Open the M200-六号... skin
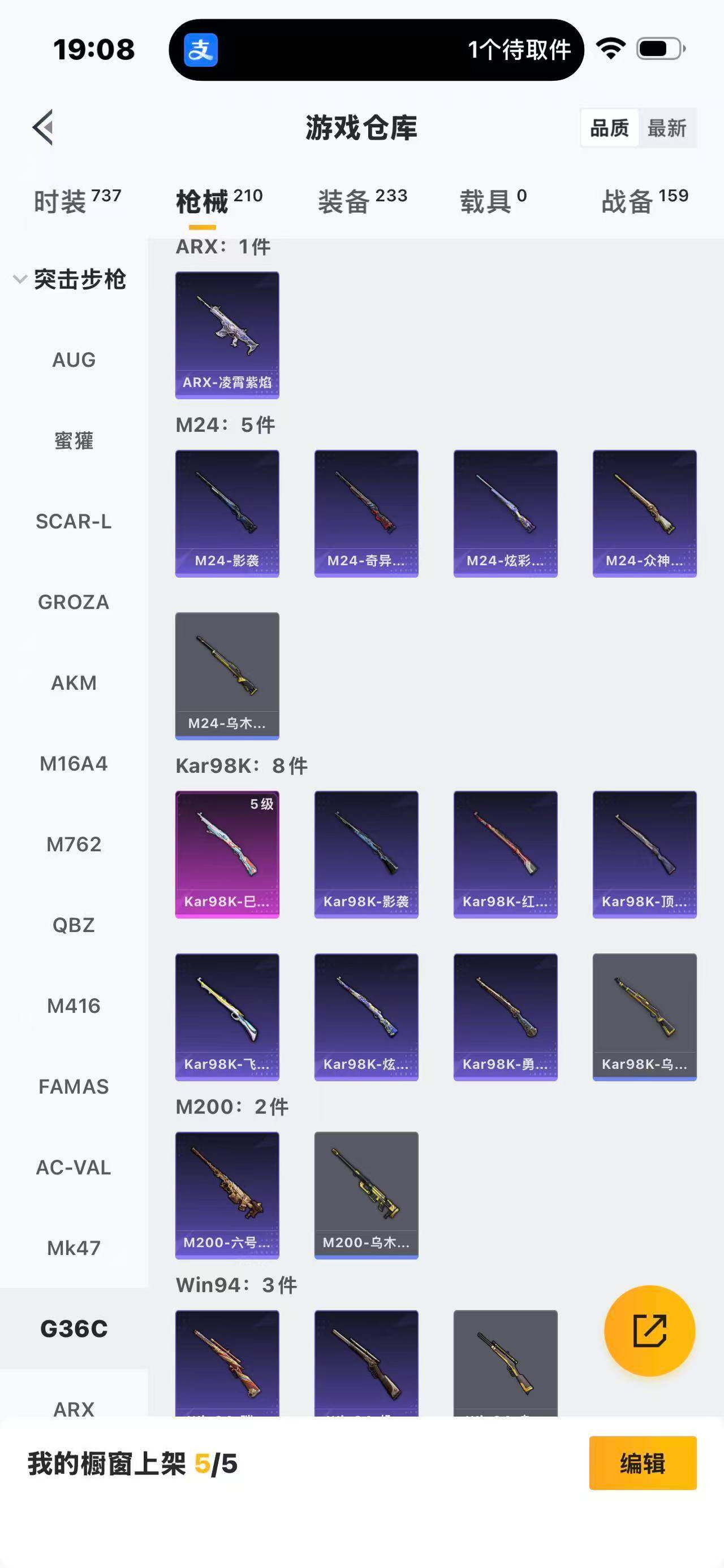This screenshot has width=724, height=1568. click(x=227, y=1195)
